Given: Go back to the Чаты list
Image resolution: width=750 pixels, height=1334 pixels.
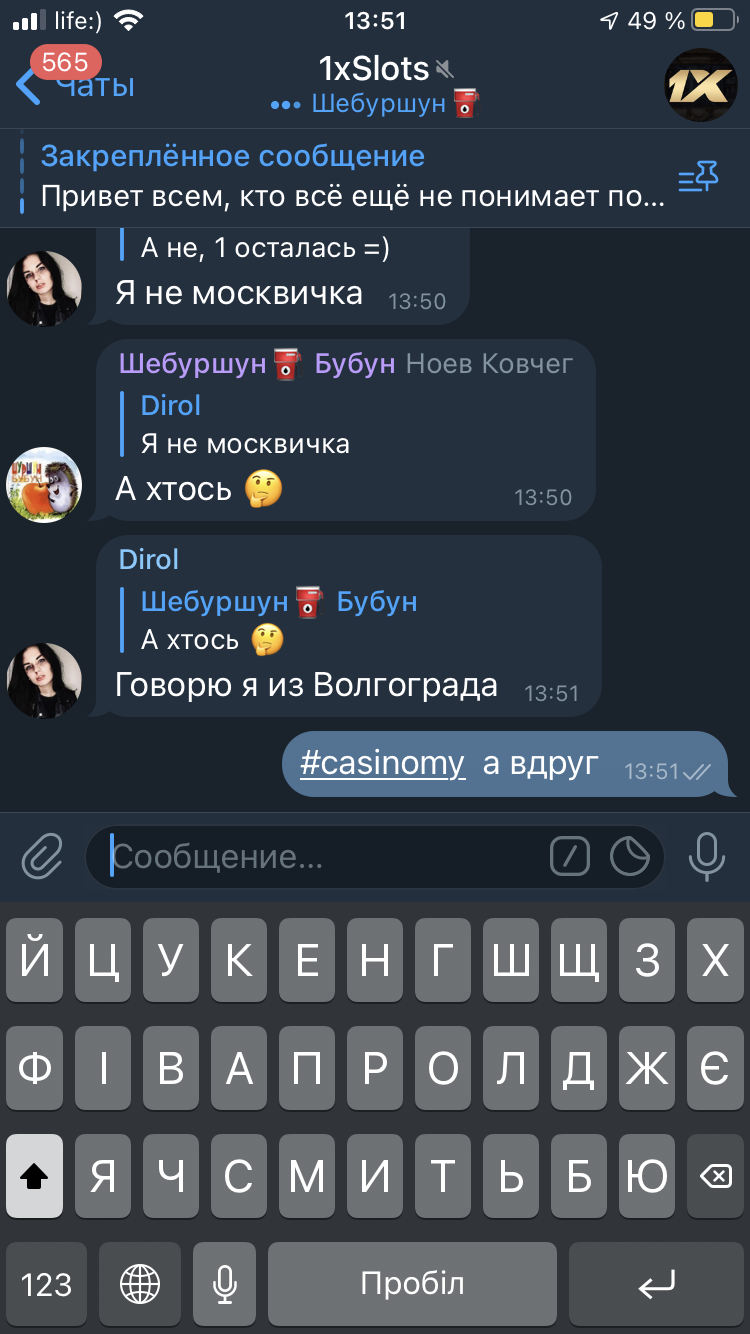Looking at the screenshot, I should [x=75, y=85].
